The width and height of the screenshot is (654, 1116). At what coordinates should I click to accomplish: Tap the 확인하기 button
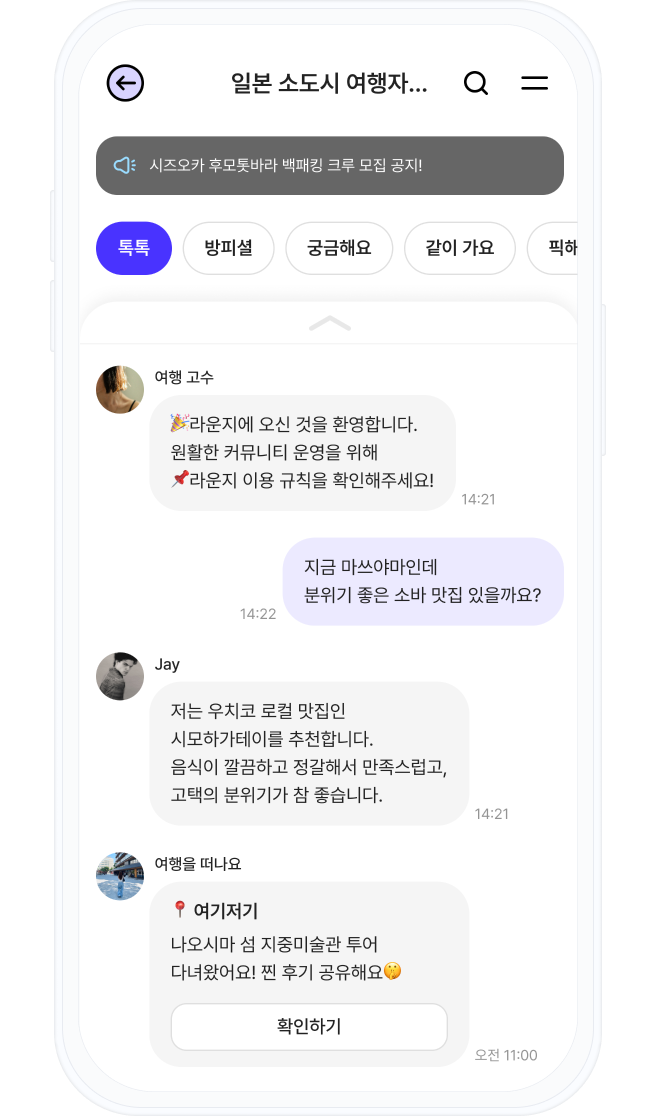[x=309, y=1026]
